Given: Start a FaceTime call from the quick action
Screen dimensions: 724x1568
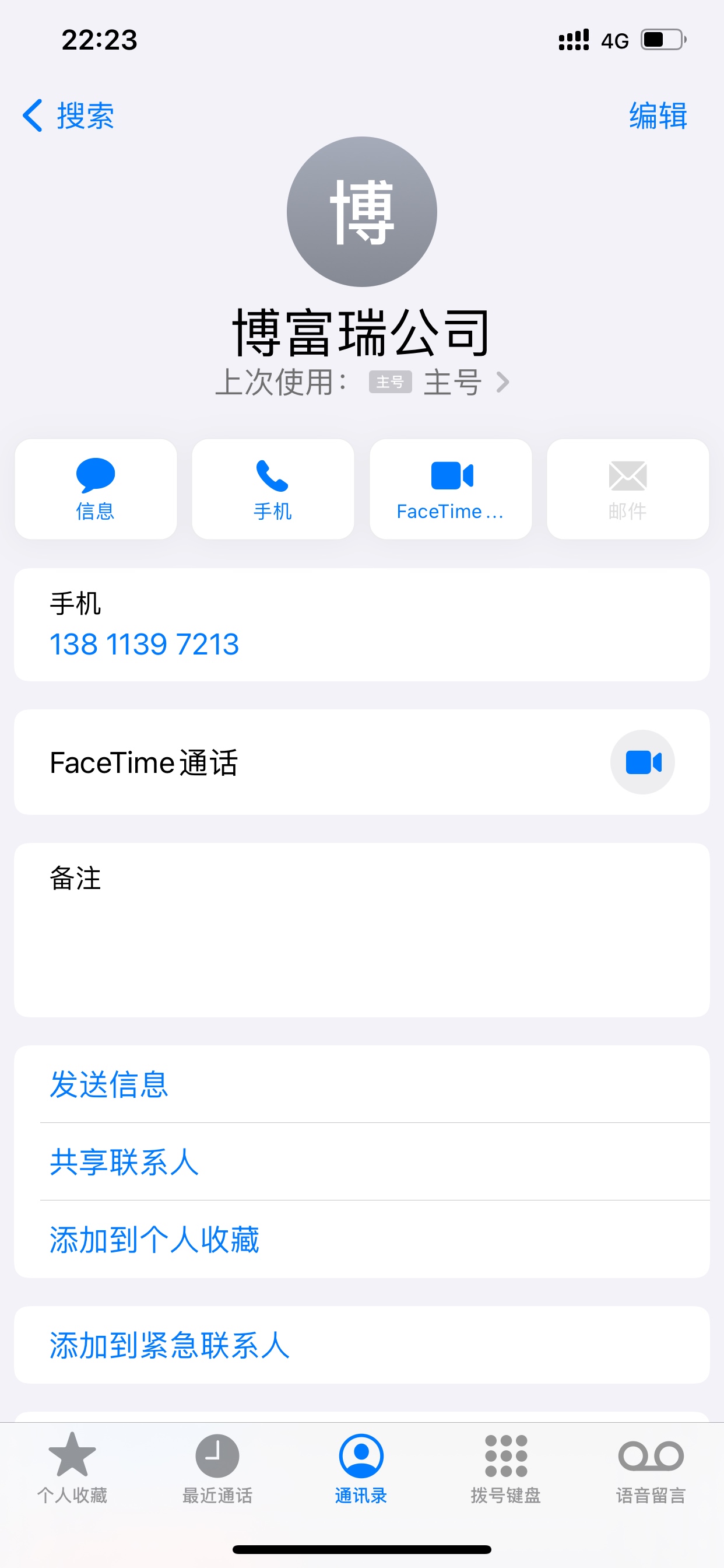Looking at the screenshot, I should coord(450,489).
